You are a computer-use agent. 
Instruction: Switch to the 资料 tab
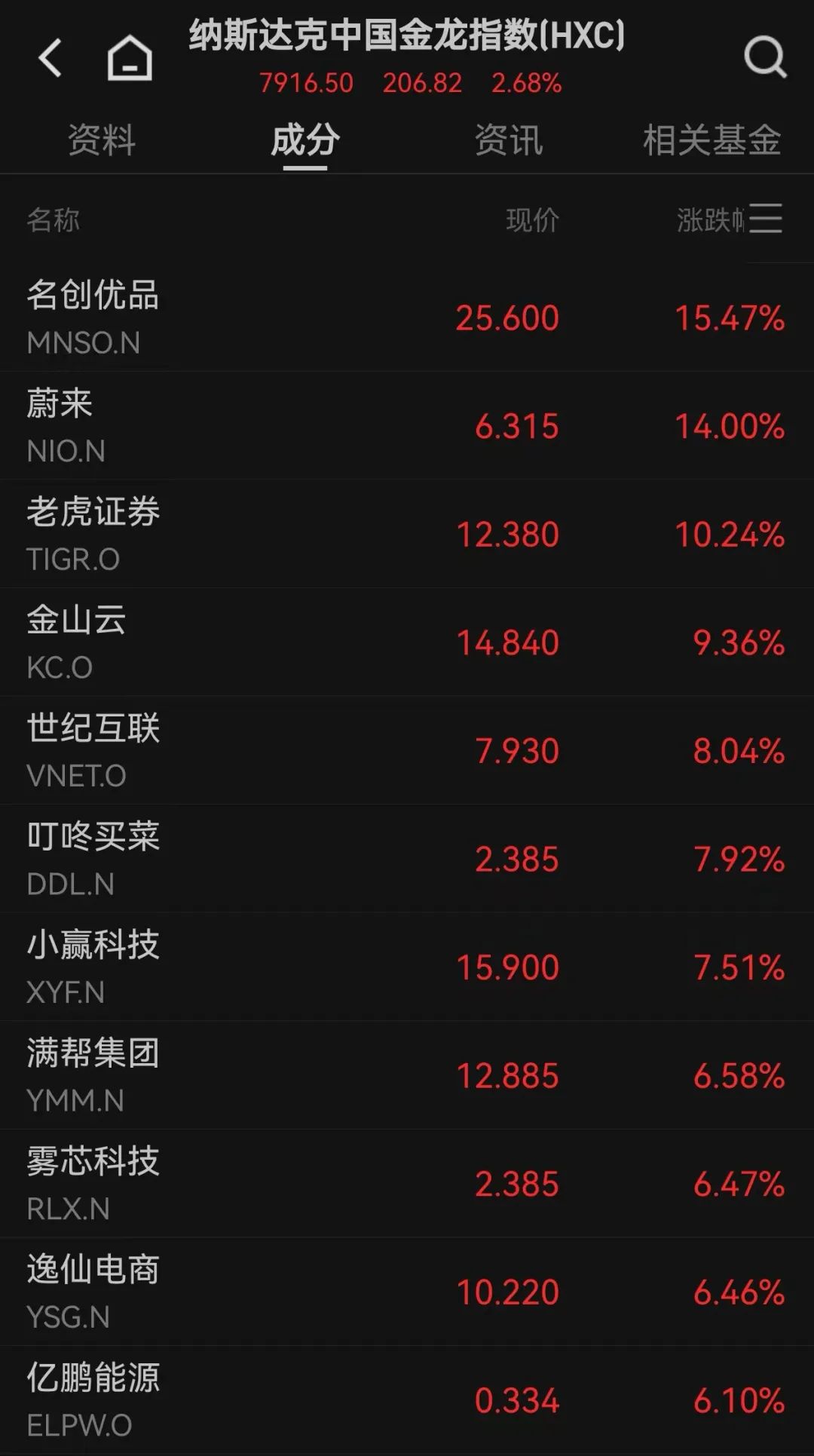coord(102,140)
